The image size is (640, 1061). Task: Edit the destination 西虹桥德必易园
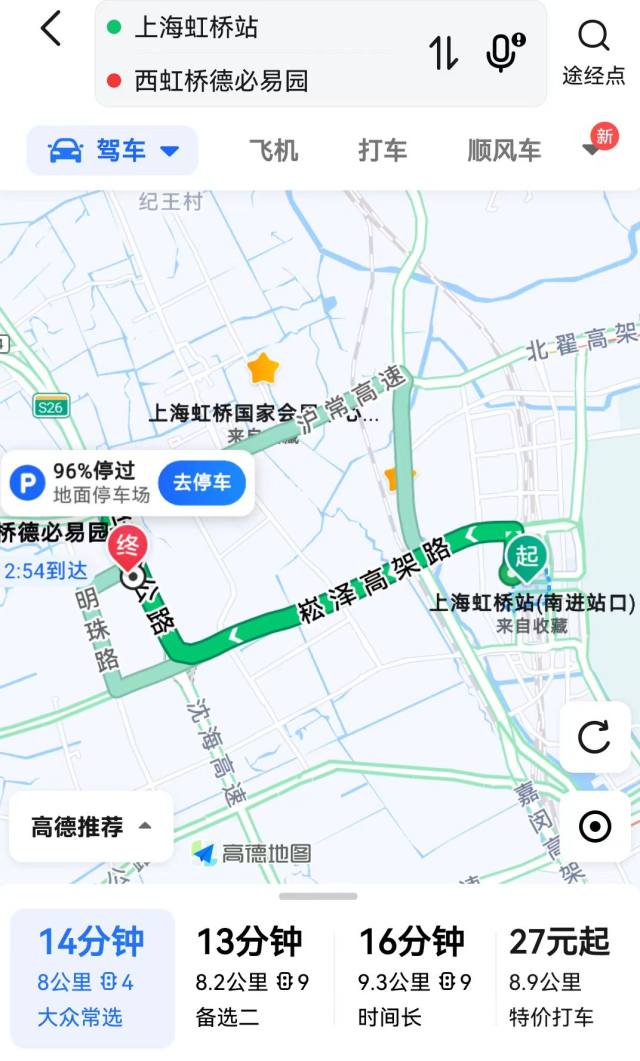(221, 81)
